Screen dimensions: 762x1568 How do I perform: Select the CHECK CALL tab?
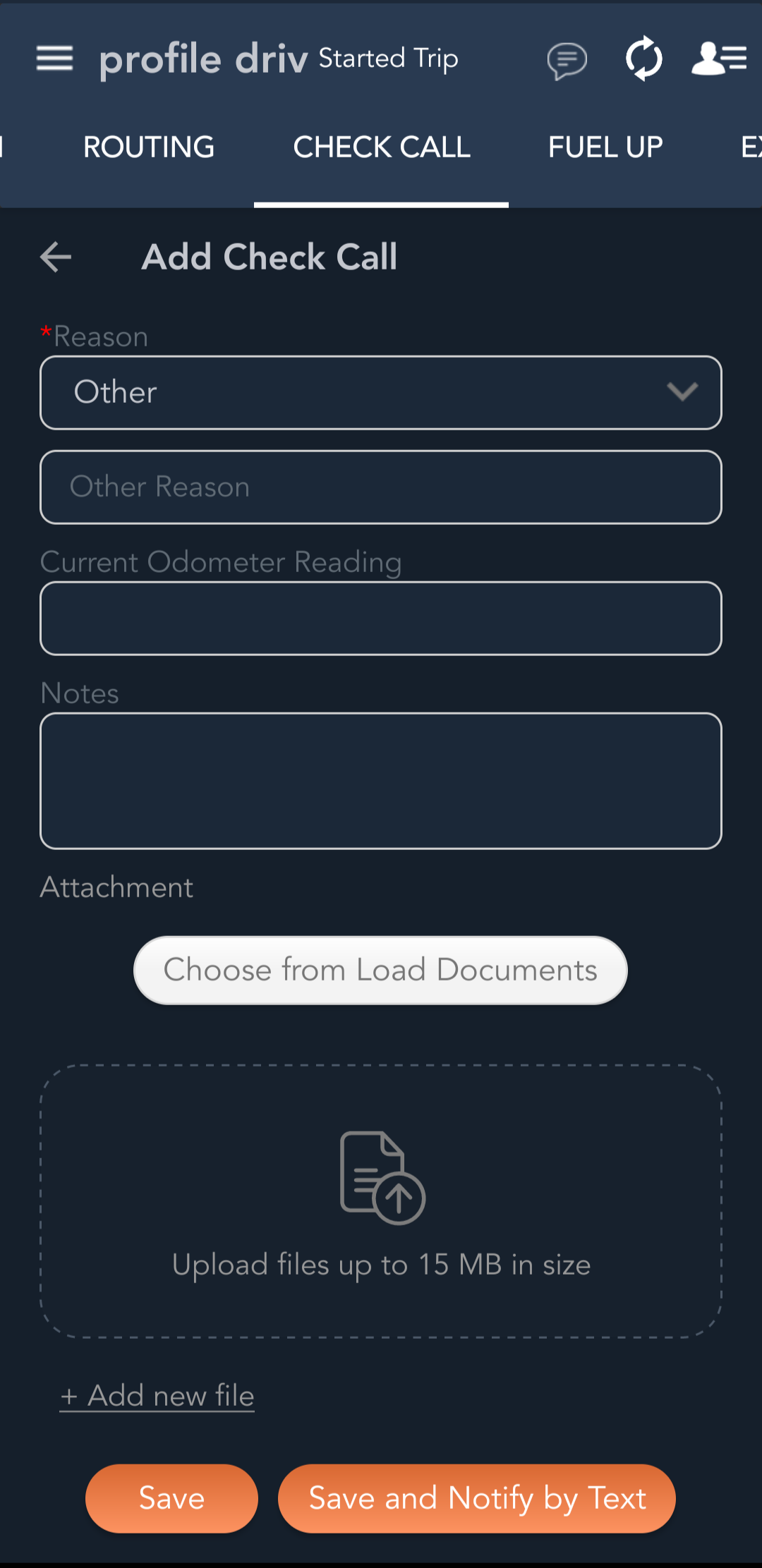[x=382, y=147]
